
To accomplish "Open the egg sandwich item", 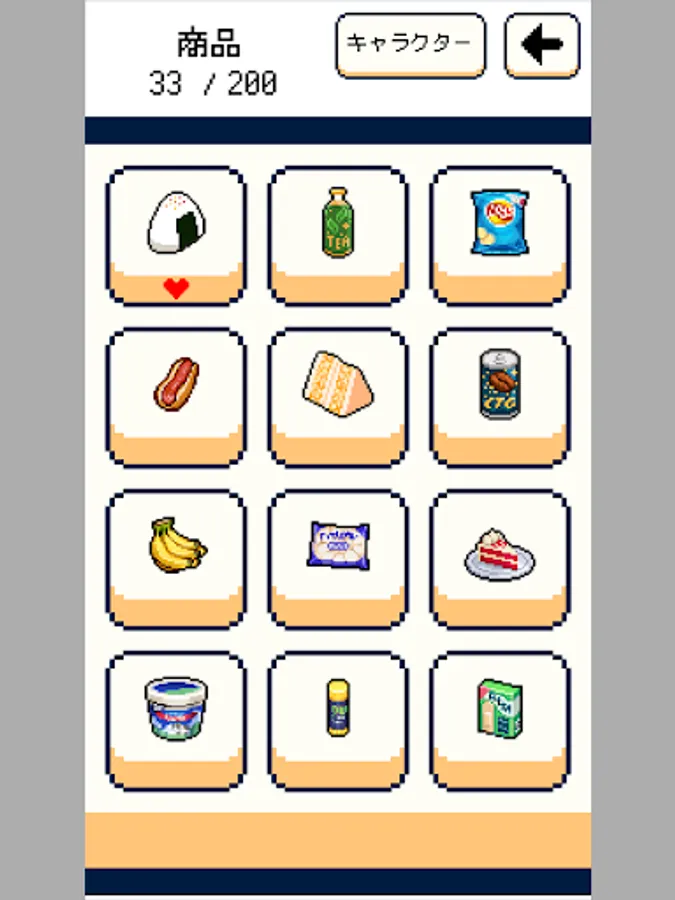I will coord(338,398).
